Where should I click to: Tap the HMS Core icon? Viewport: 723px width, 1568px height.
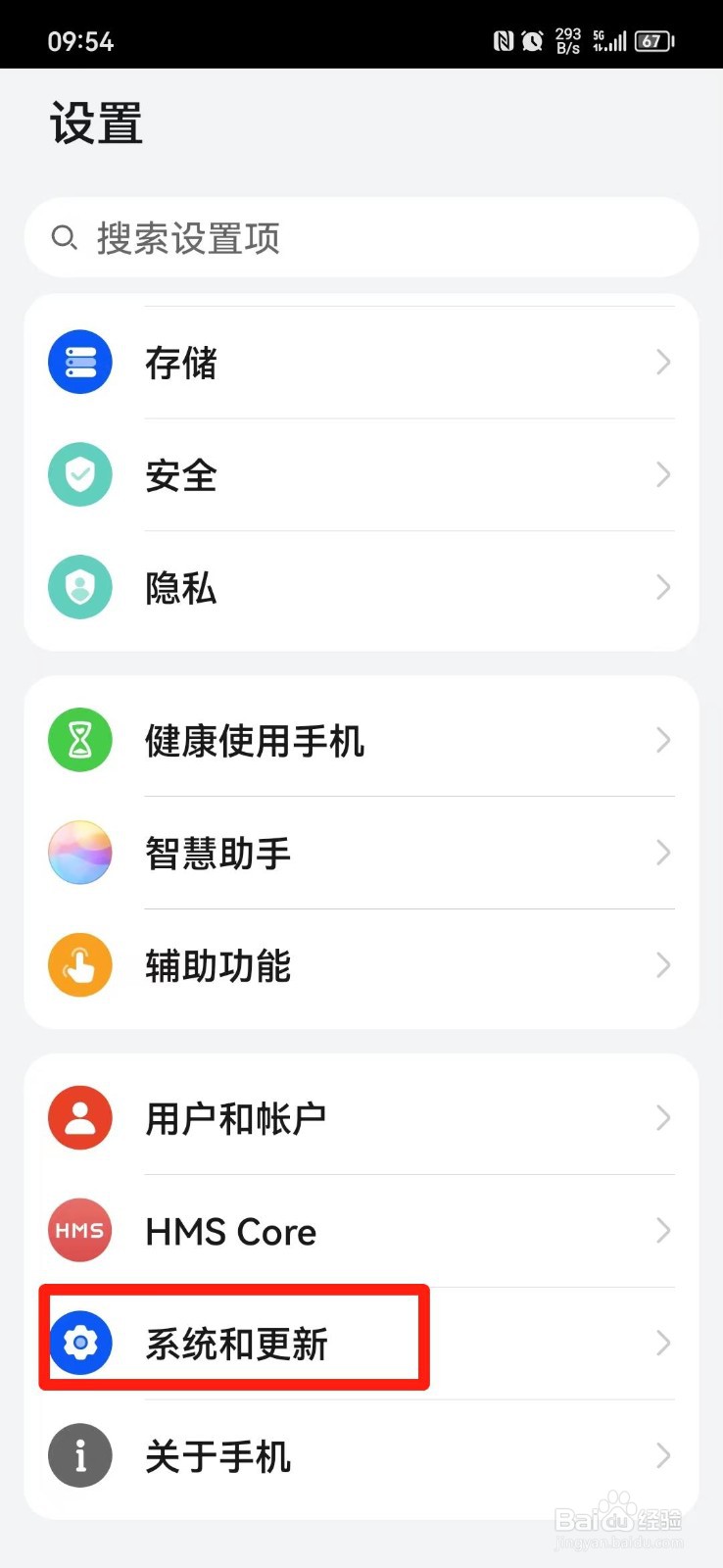click(79, 1230)
